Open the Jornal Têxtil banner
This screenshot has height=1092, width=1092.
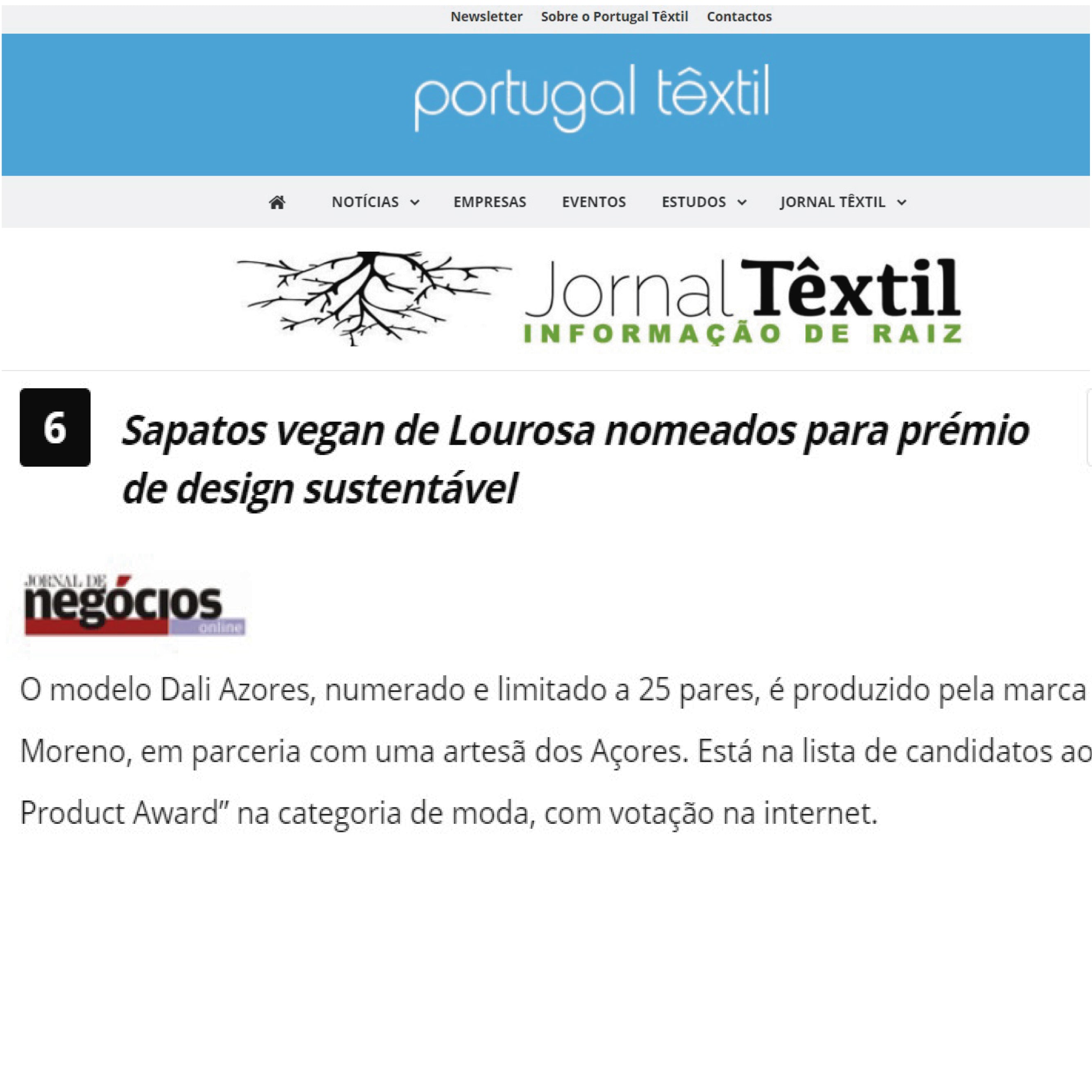599,298
